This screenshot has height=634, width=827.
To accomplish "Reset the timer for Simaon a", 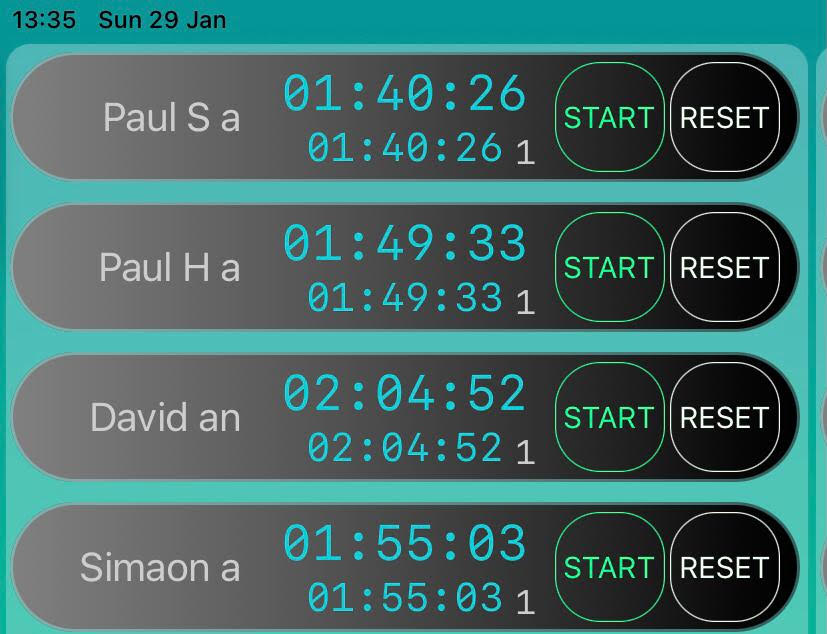I will (x=724, y=567).
